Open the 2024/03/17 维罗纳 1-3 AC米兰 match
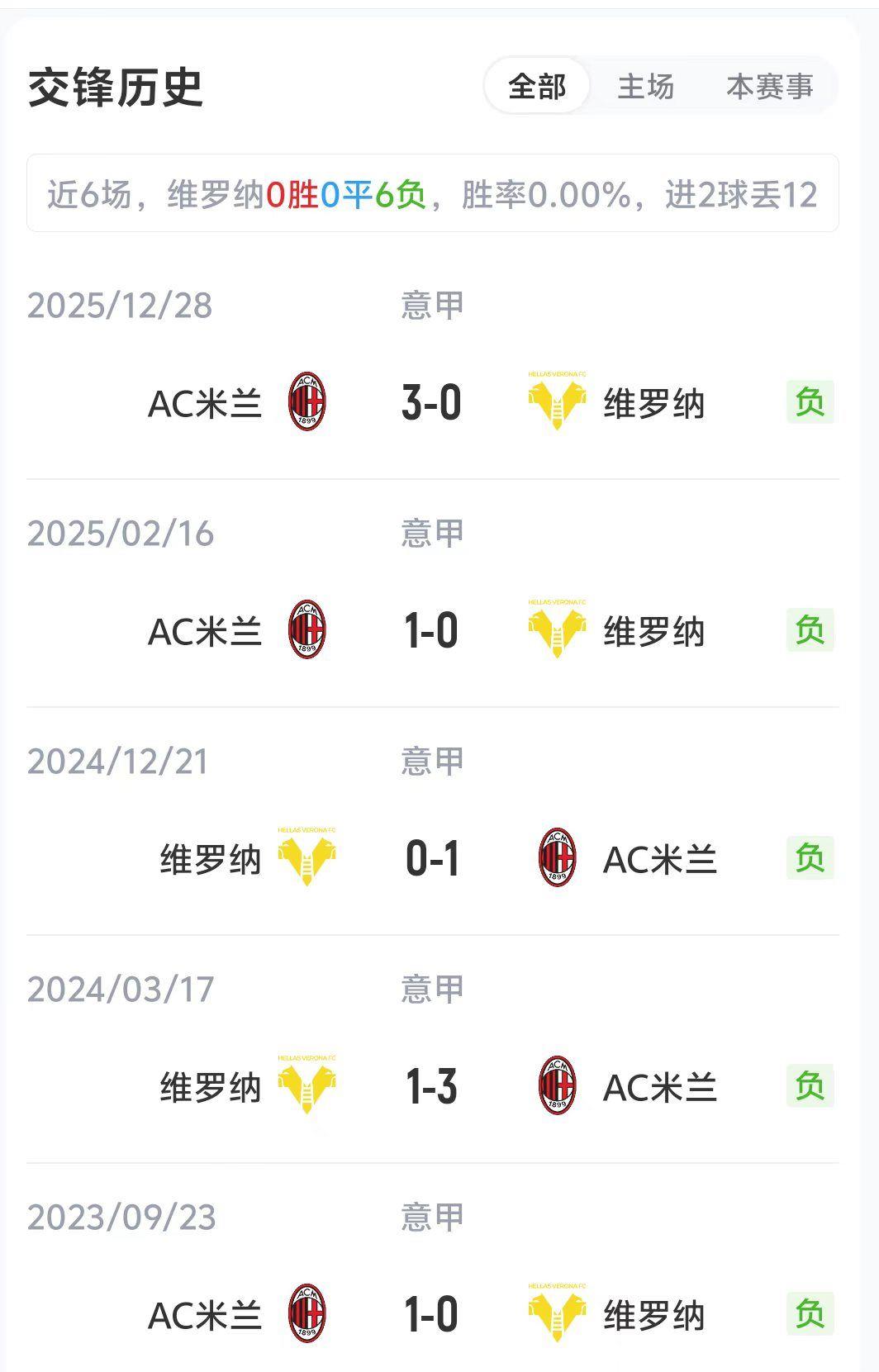This screenshot has height=1372, width=879. coord(431,1087)
